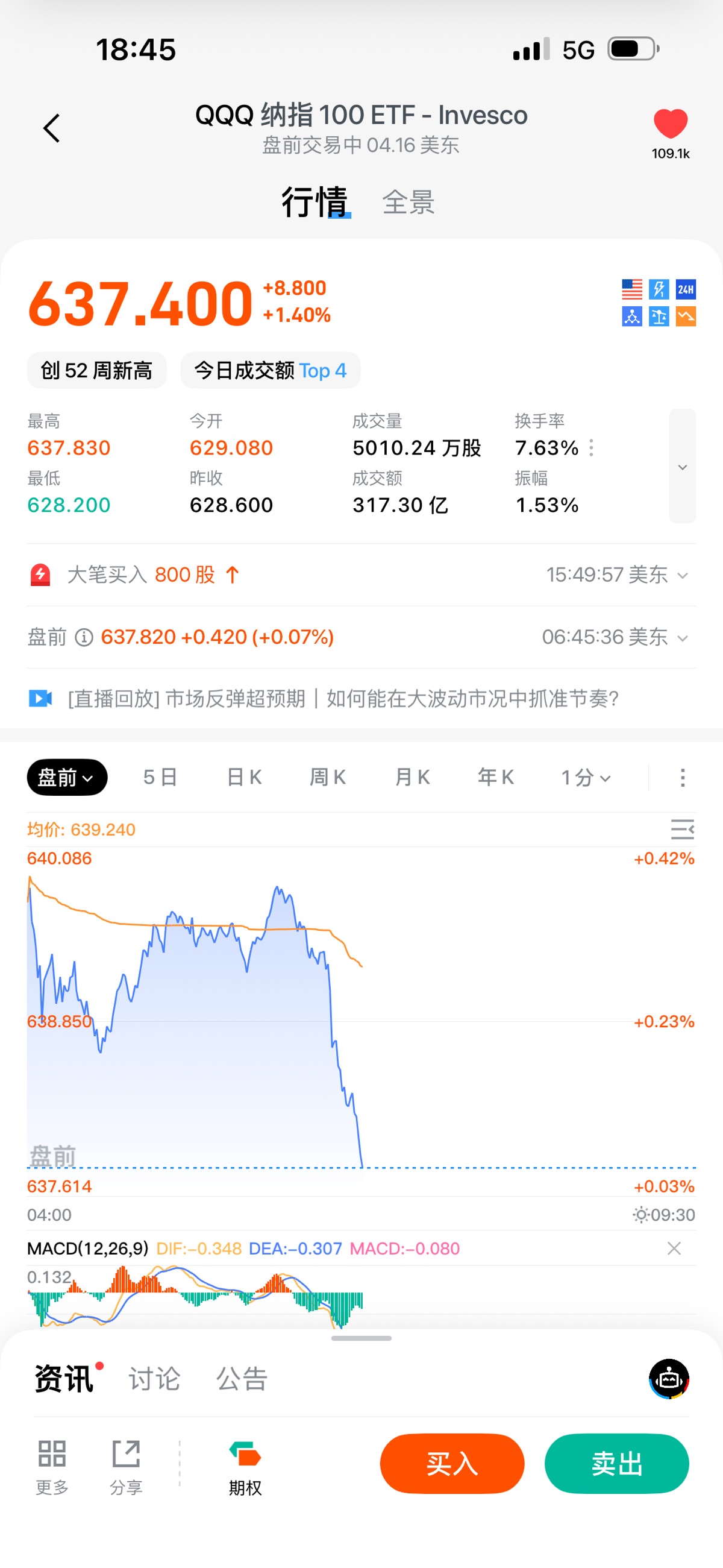Viewport: 723px width, 1568px height.
Task: Close the MACD indicator panel
Action: (674, 1248)
